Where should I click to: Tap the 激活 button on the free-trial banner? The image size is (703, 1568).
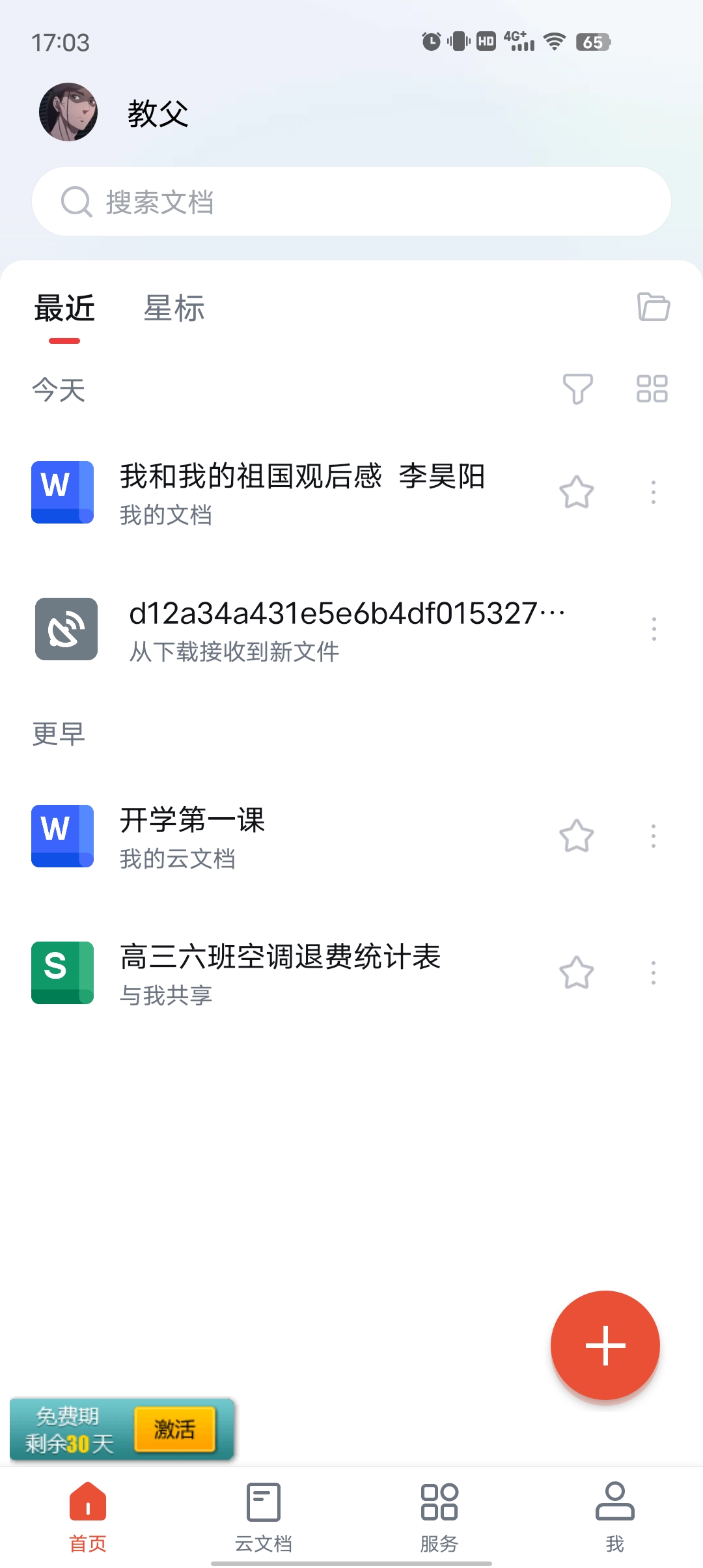(x=174, y=1429)
